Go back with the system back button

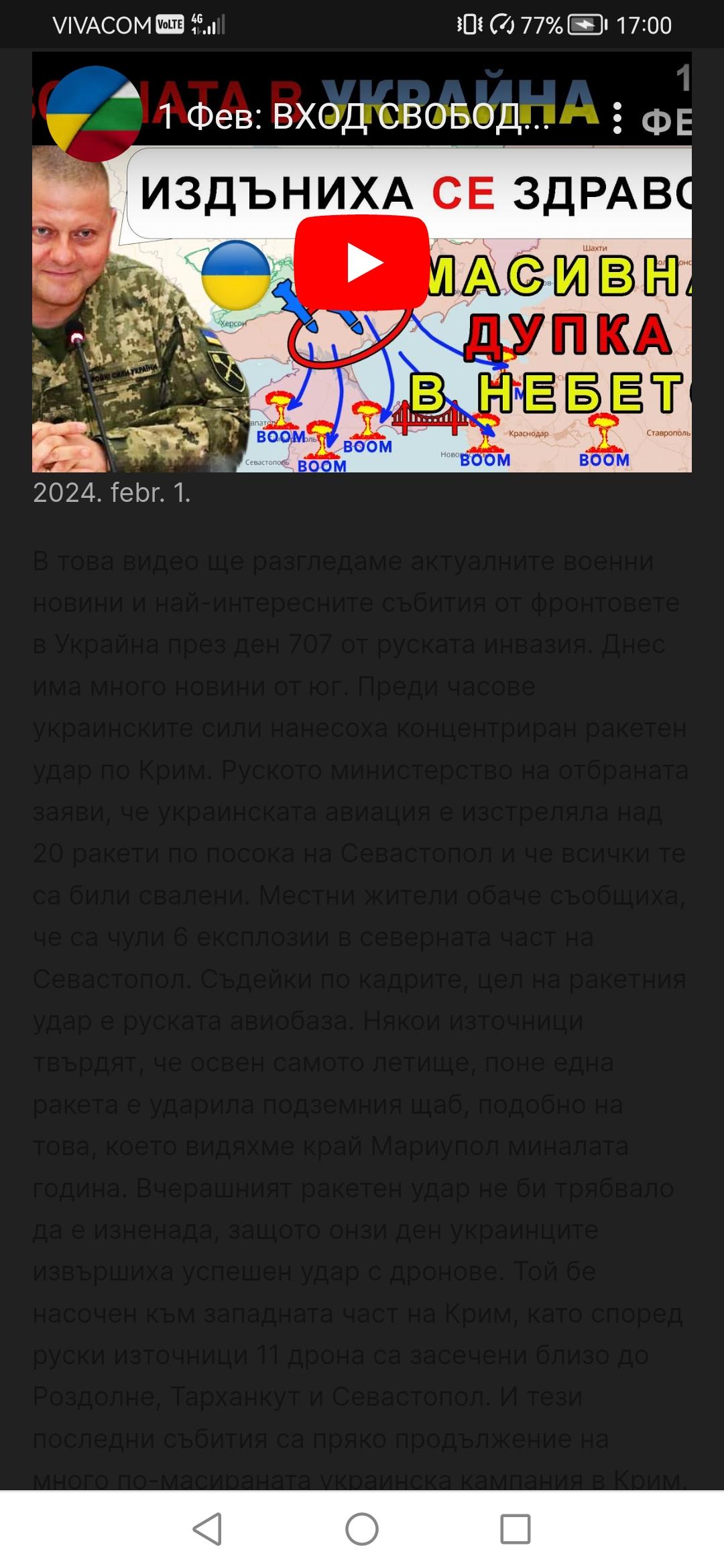[x=208, y=1529]
